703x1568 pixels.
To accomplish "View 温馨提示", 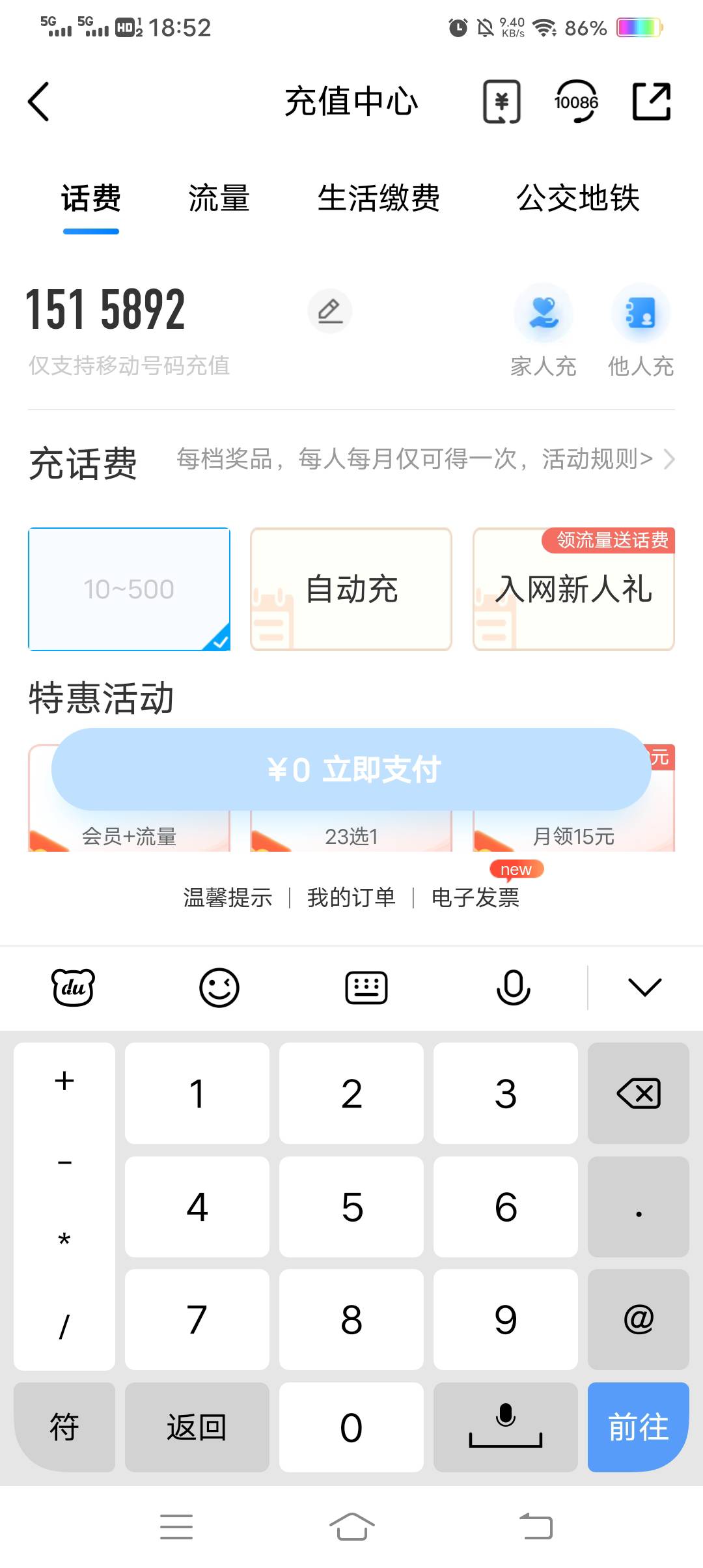I will pos(228,897).
